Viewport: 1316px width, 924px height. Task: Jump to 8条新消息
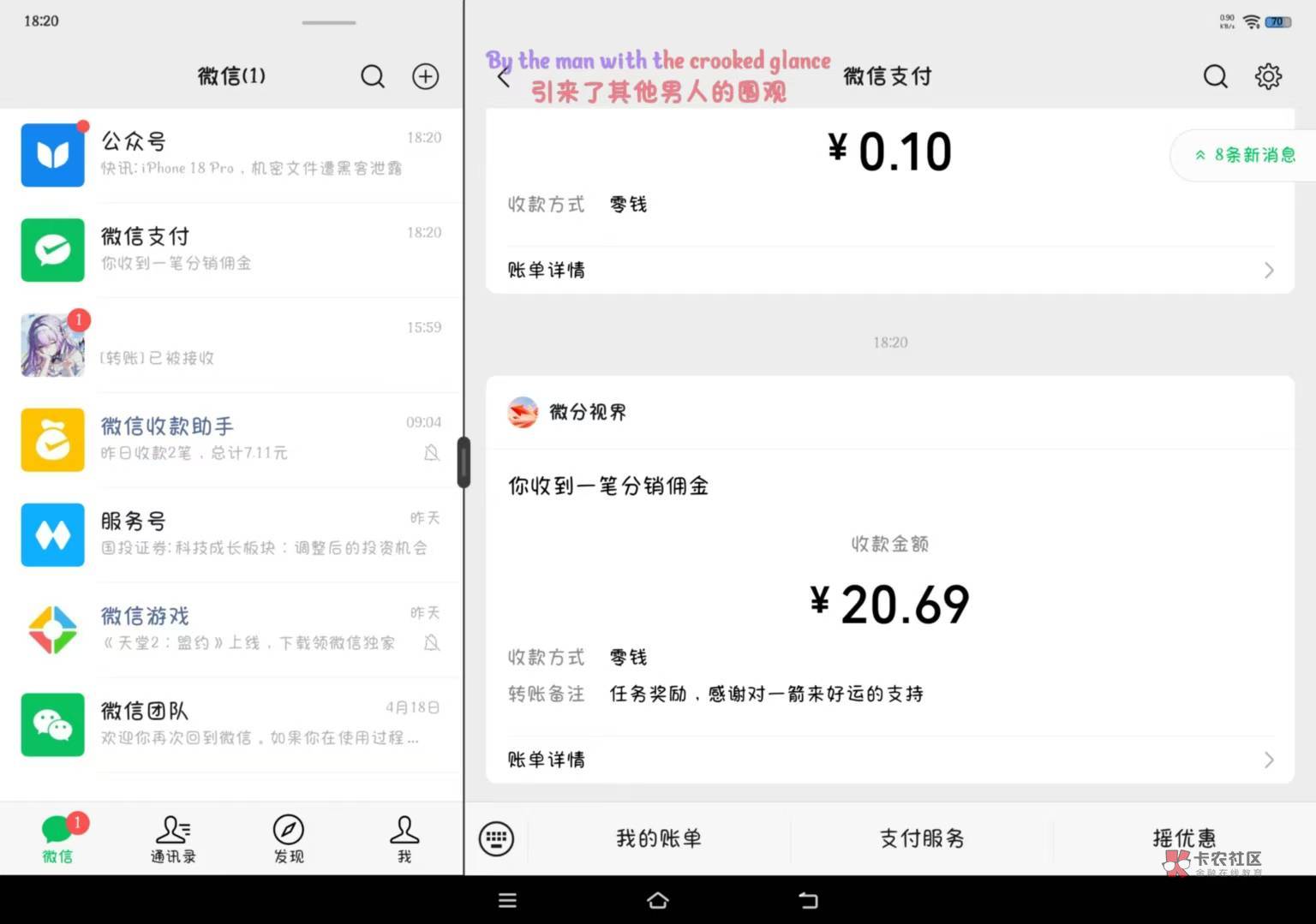click(x=1245, y=155)
